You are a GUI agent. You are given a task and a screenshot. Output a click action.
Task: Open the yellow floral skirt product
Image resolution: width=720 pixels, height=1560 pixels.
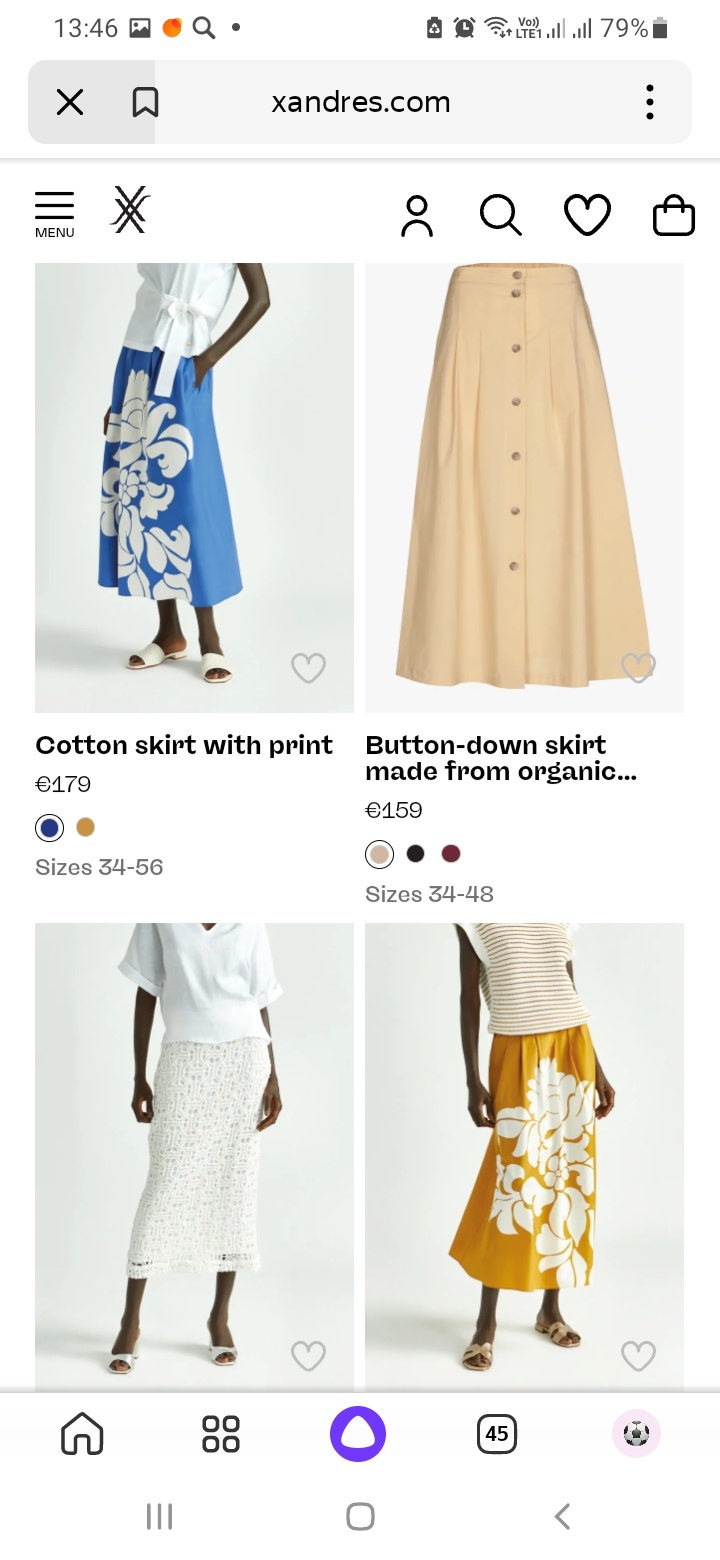524,1150
